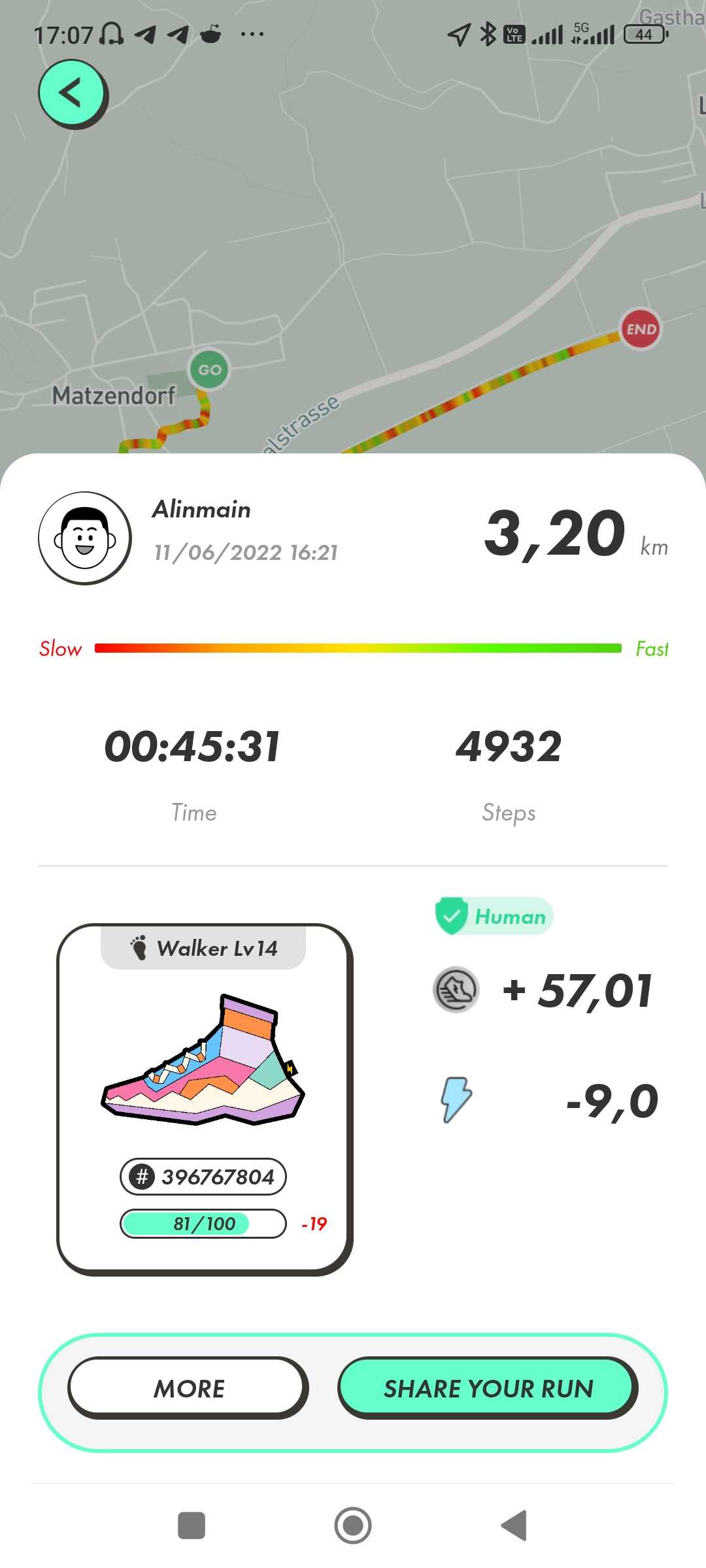Screen dimensions: 706x1568
Task: Open Alinmain's profile avatar
Action: 85,538
